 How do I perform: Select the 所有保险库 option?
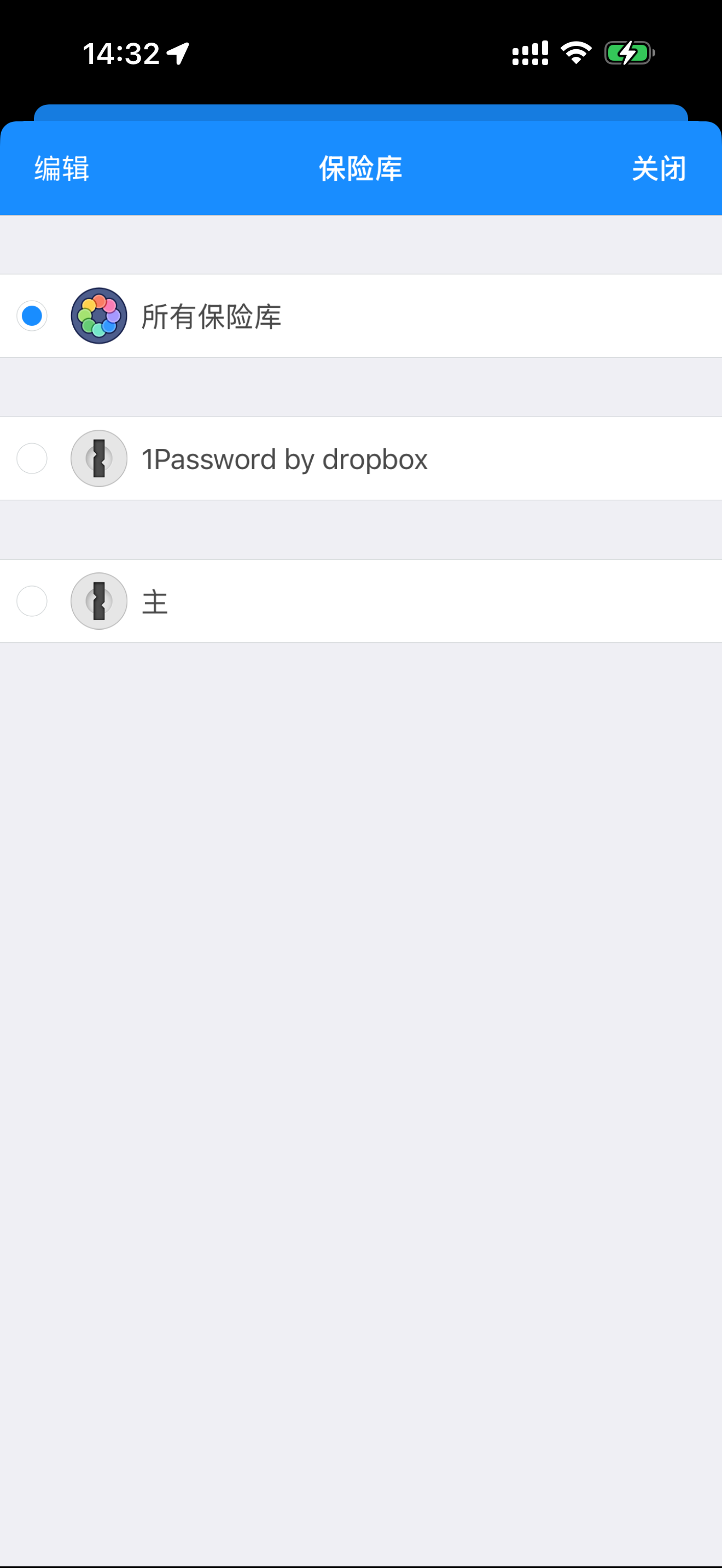[x=210, y=316]
